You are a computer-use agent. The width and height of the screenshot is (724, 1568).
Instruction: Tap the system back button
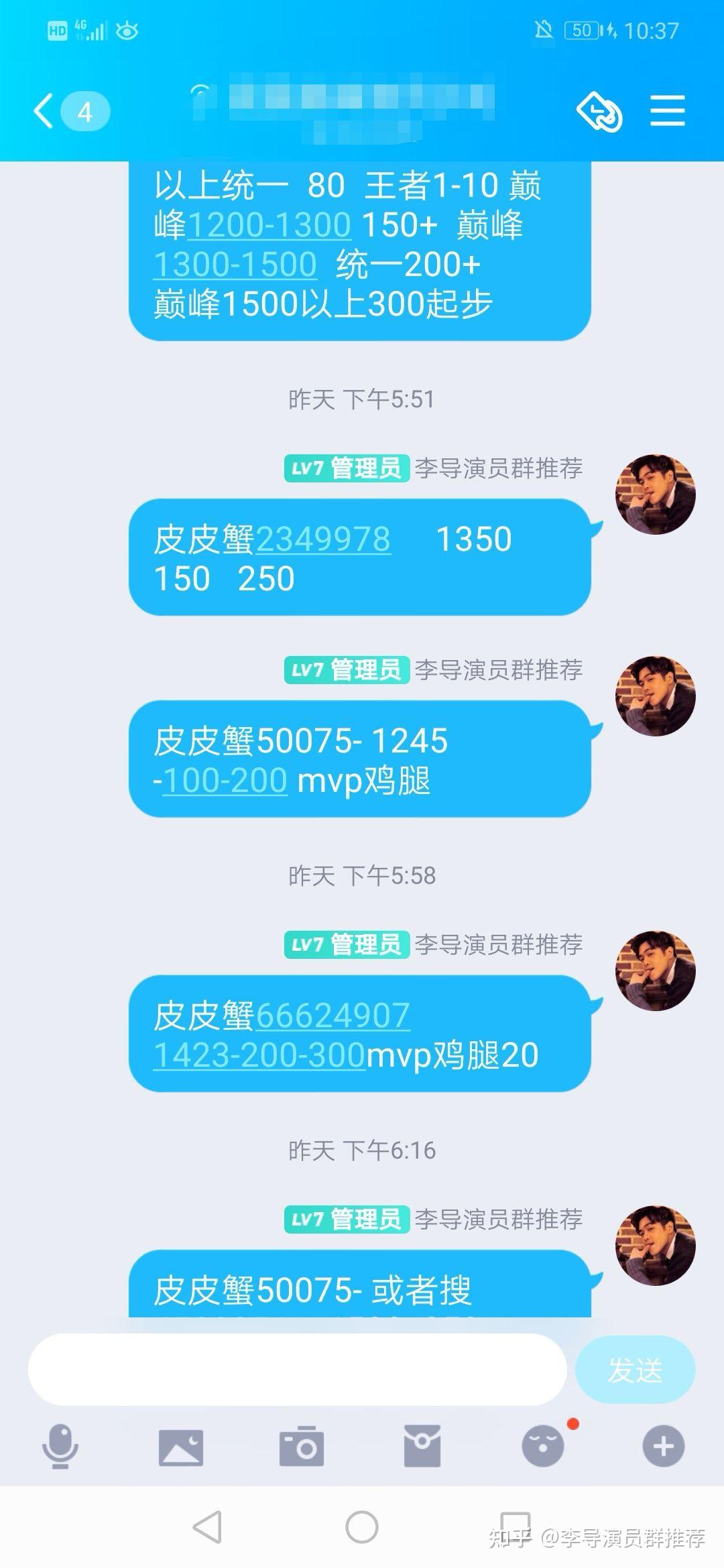[x=207, y=1528]
